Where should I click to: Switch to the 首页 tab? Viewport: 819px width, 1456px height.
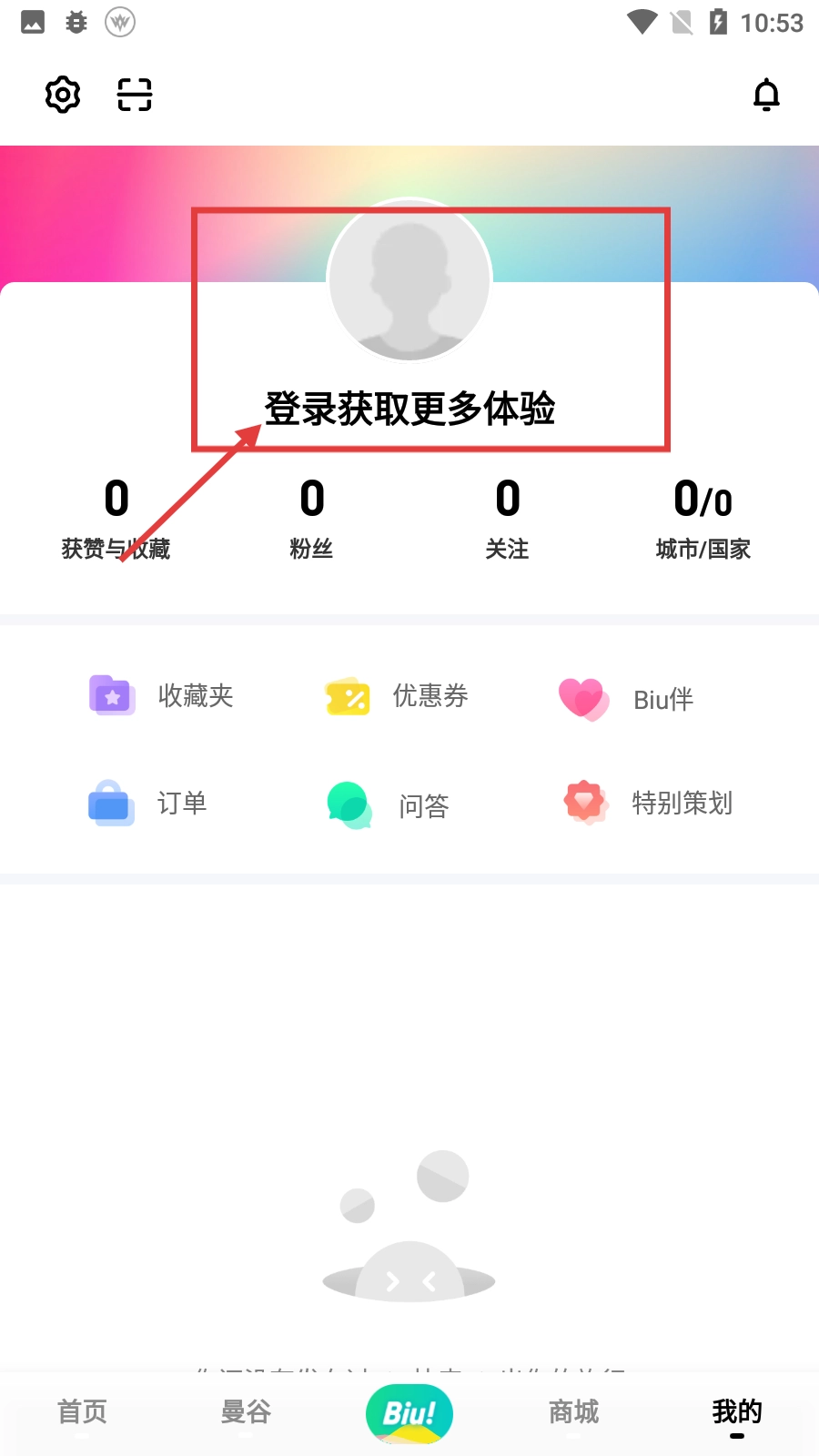click(x=82, y=1412)
